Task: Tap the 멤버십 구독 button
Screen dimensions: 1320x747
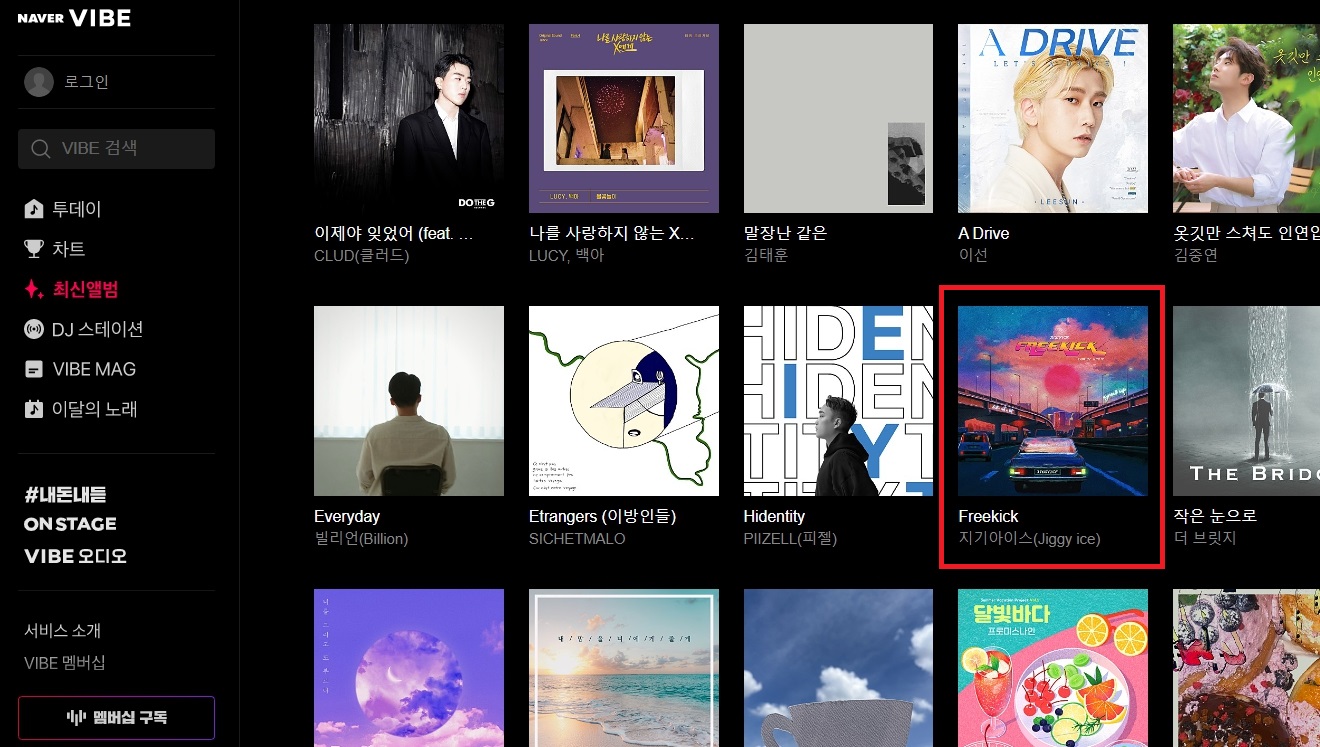Action: [x=116, y=717]
